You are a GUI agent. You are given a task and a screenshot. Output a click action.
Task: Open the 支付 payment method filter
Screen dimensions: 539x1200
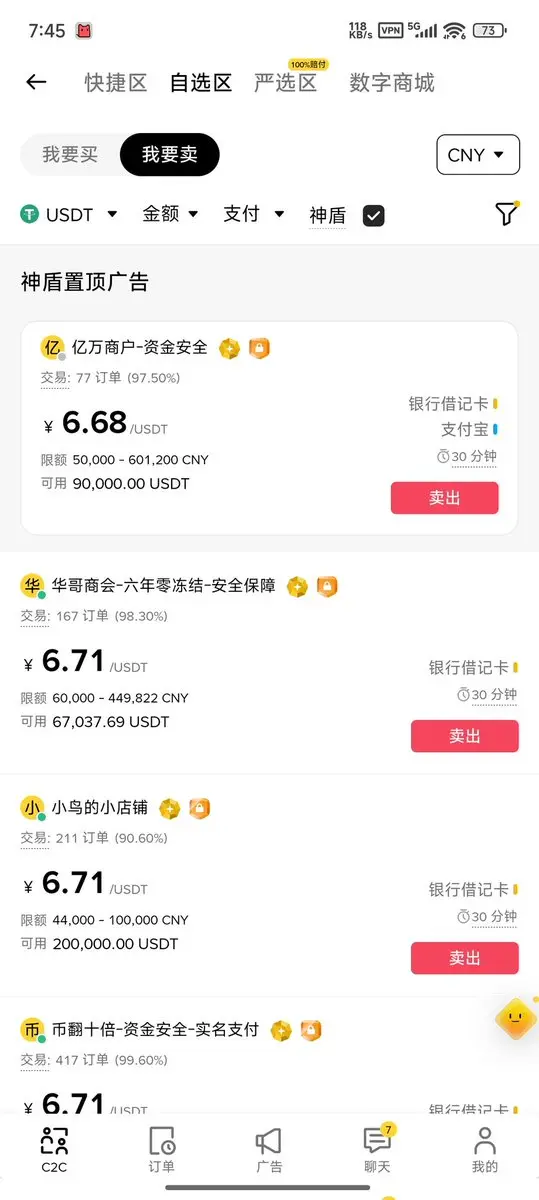click(x=254, y=214)
